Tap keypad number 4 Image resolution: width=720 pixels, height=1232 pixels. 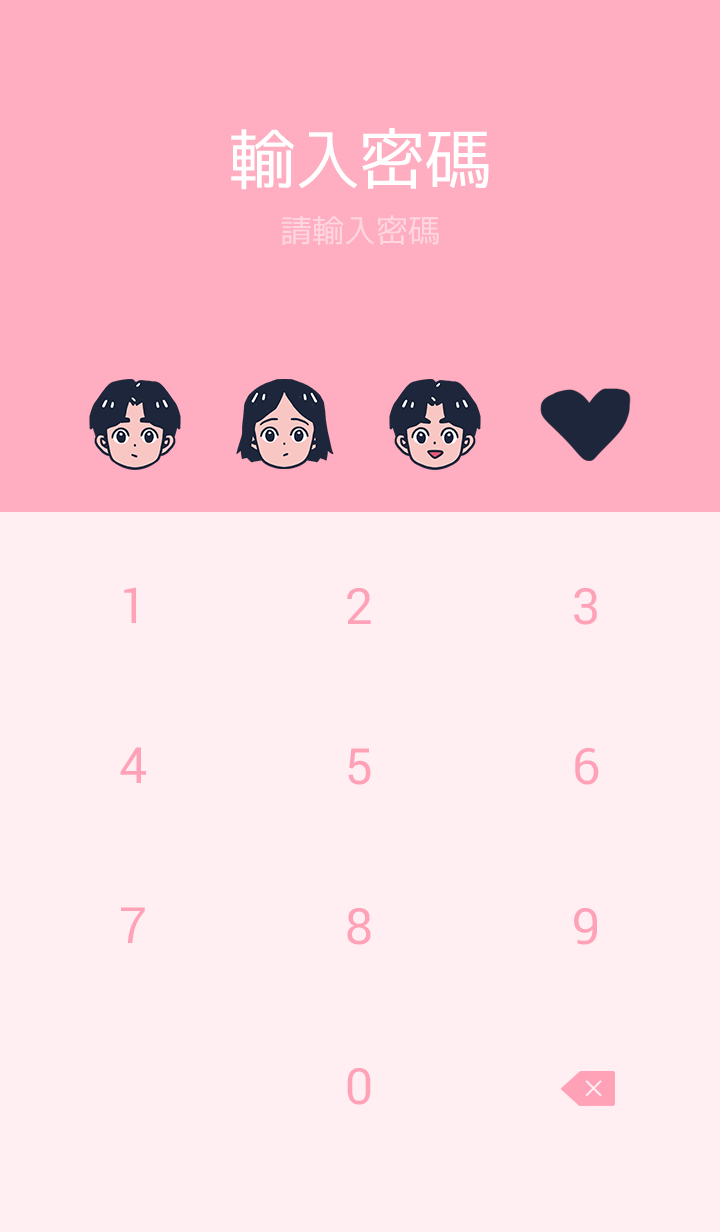tap(132, 767)
